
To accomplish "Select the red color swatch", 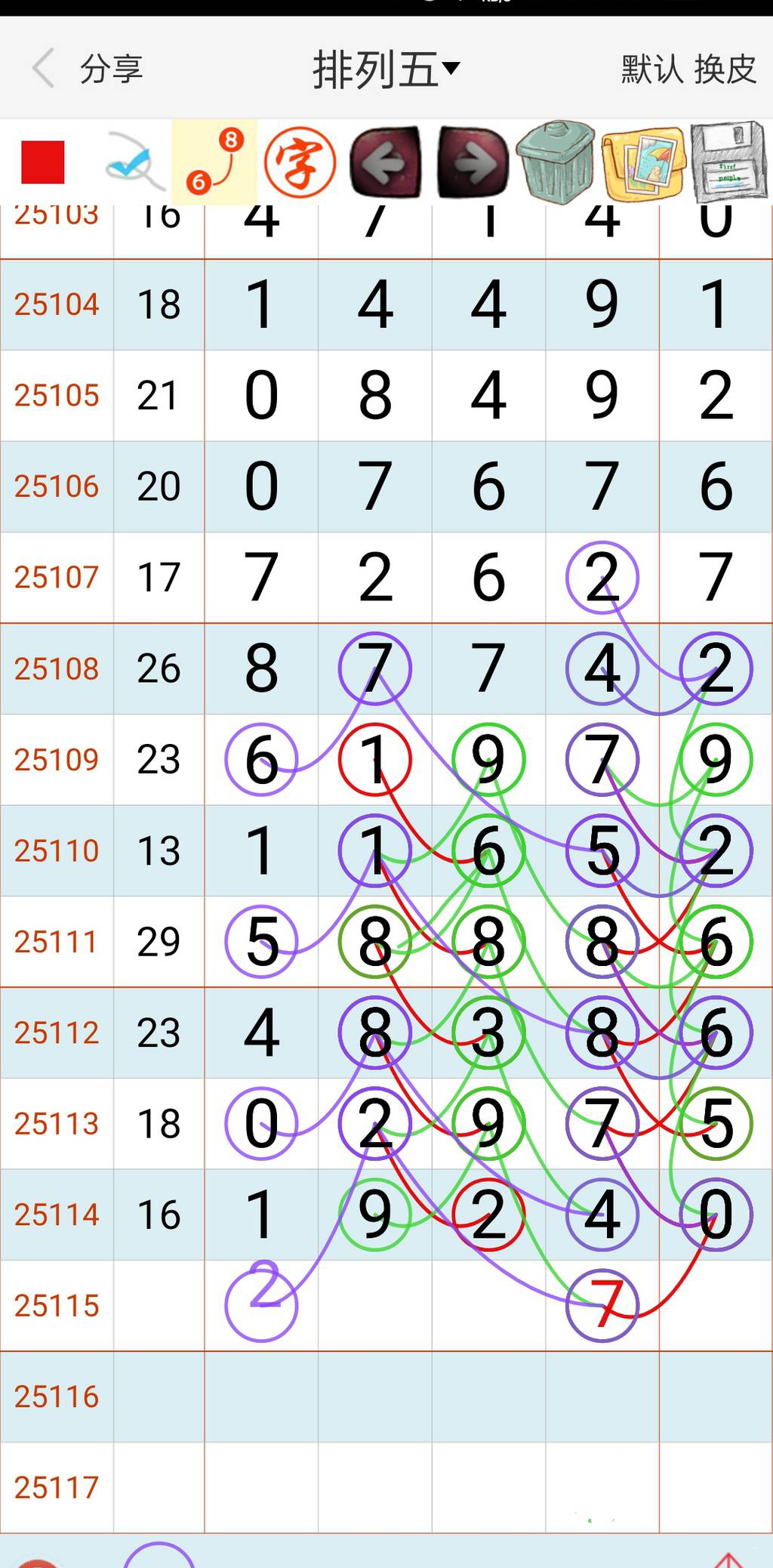I will coord(43,162).
